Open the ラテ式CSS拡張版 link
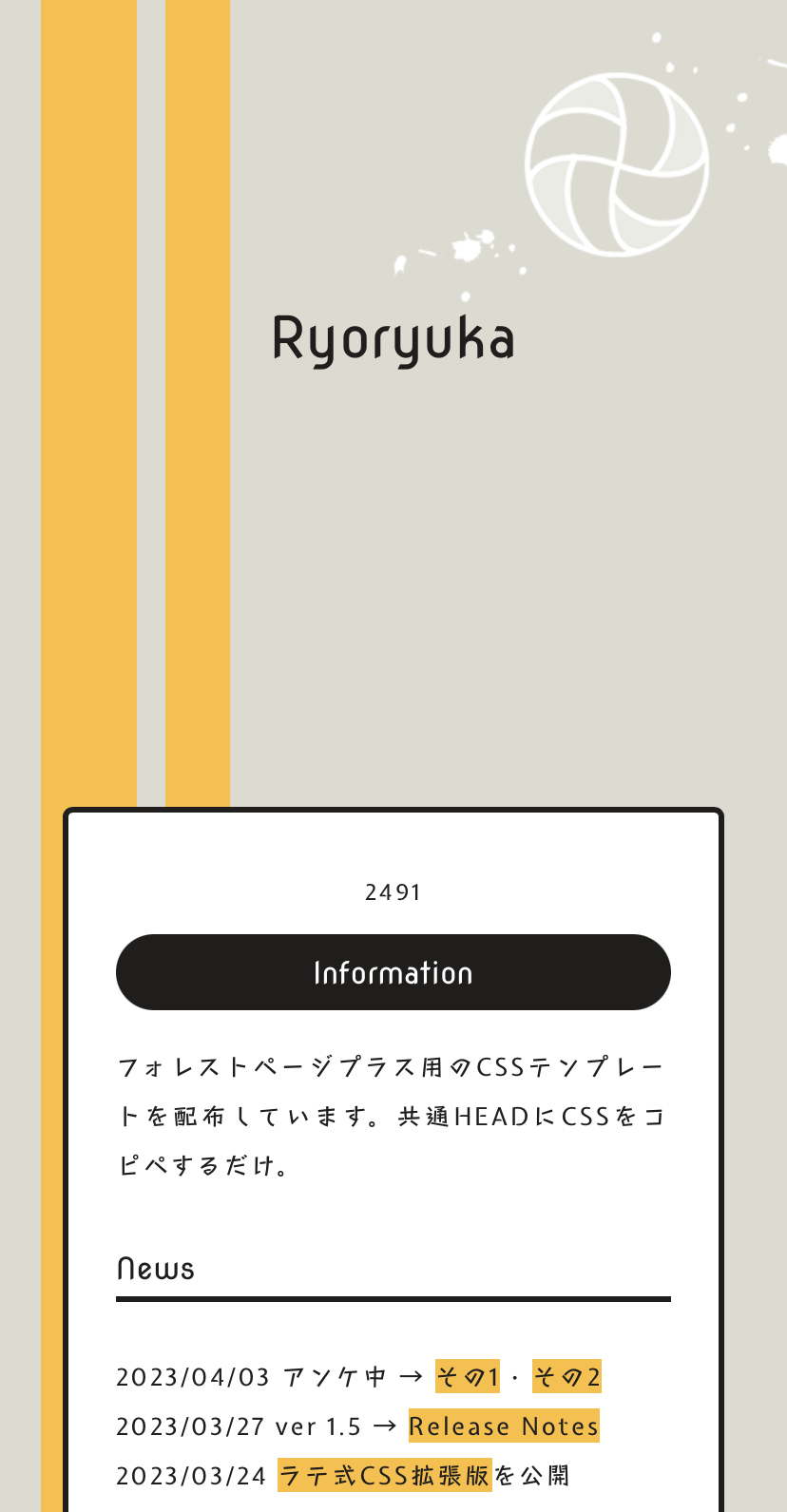The height and width of the screenshot is (1512, 787). coord(384,1475)
